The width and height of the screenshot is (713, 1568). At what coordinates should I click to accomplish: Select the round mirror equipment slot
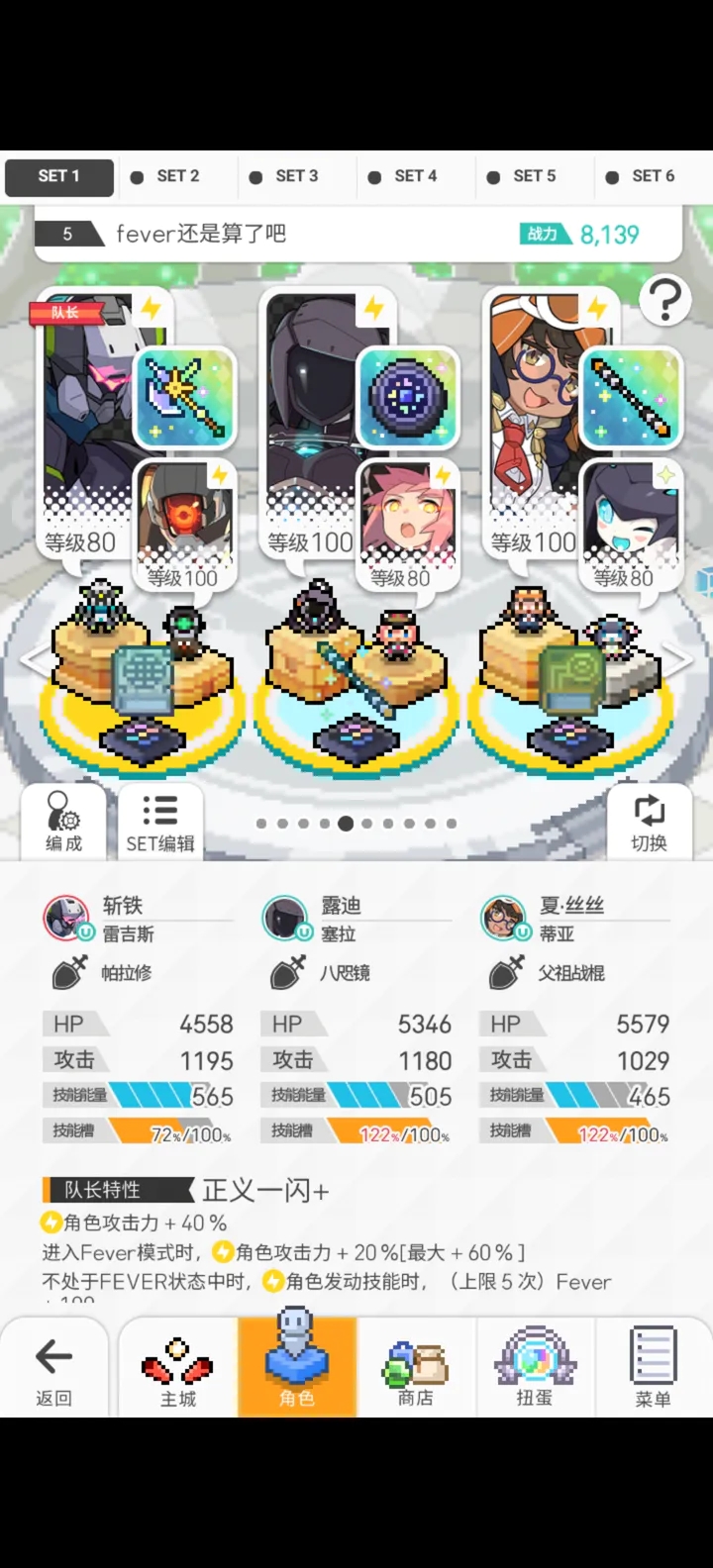tap(408, 398)
